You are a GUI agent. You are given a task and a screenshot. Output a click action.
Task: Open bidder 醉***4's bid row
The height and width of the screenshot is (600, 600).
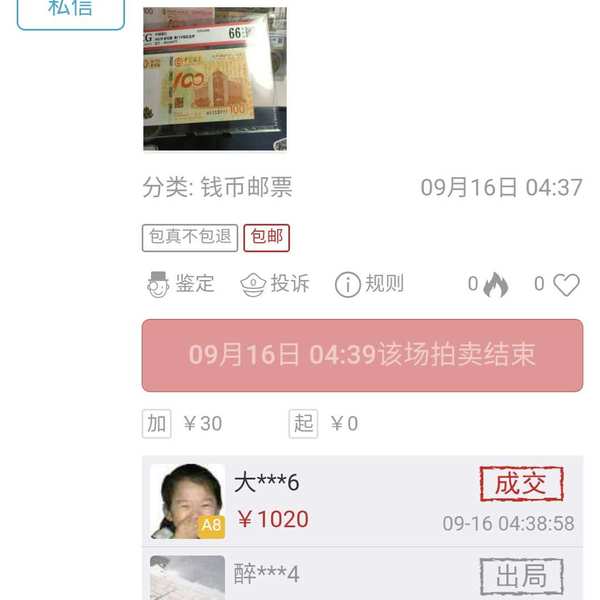(362, 575)
